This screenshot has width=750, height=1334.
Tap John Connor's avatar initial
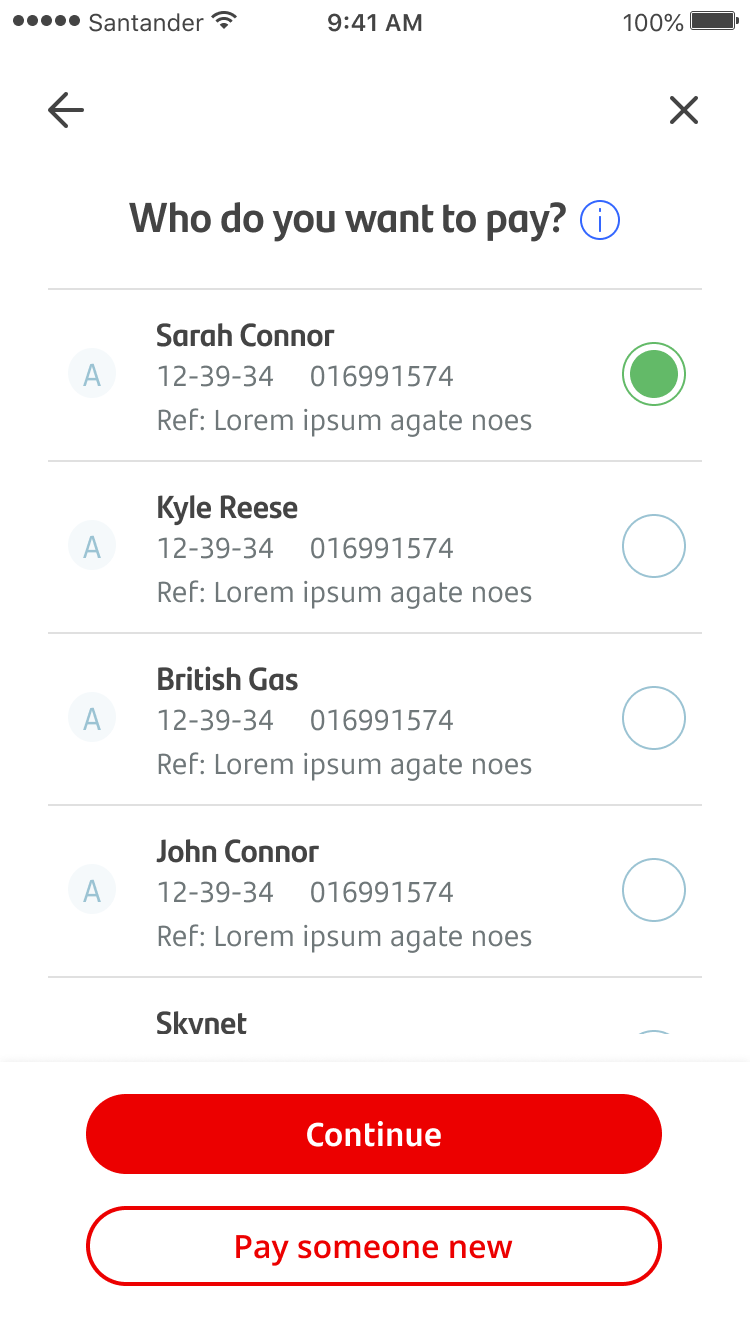pos(92,889)
